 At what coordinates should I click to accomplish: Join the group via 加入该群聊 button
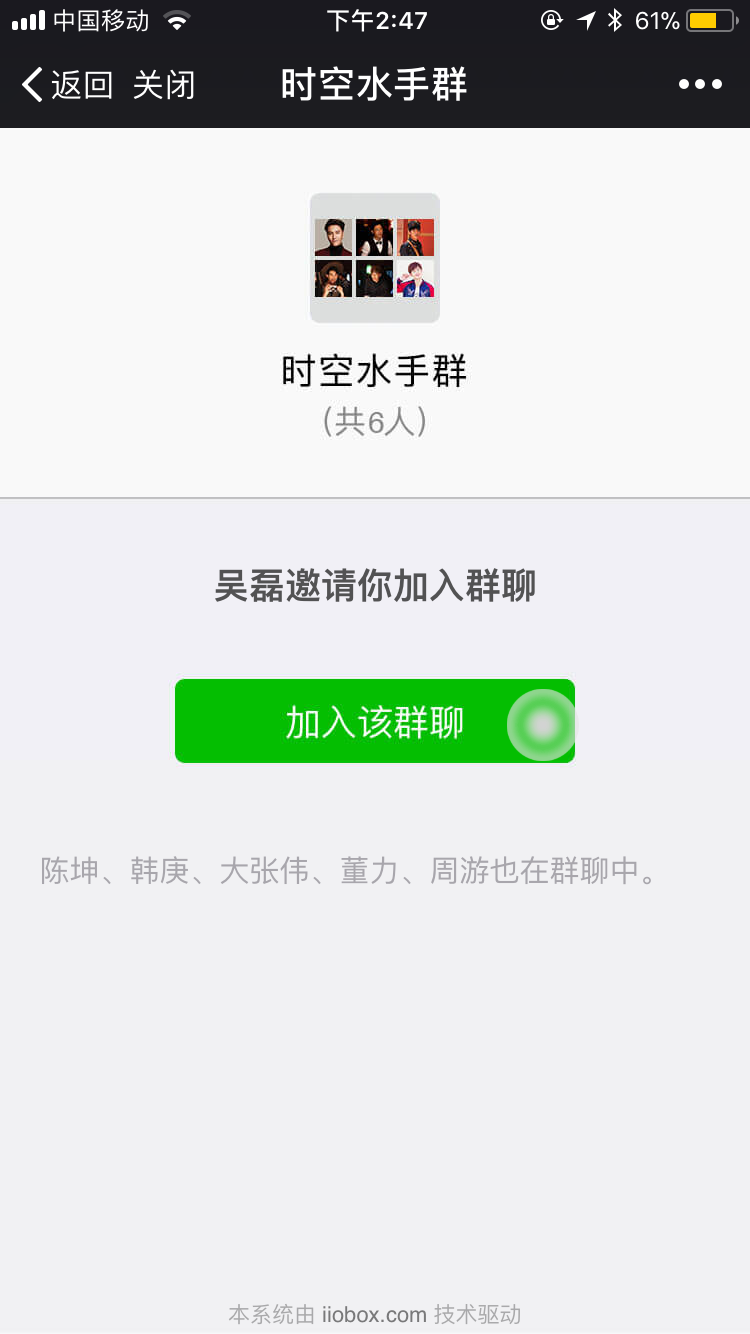coord(374,721)
